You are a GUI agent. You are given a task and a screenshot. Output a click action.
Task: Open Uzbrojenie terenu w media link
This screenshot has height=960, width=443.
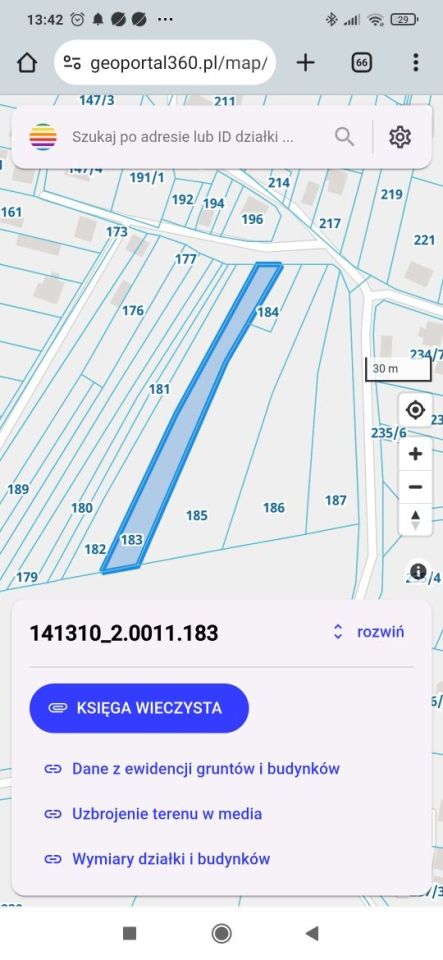click(153, 814)
